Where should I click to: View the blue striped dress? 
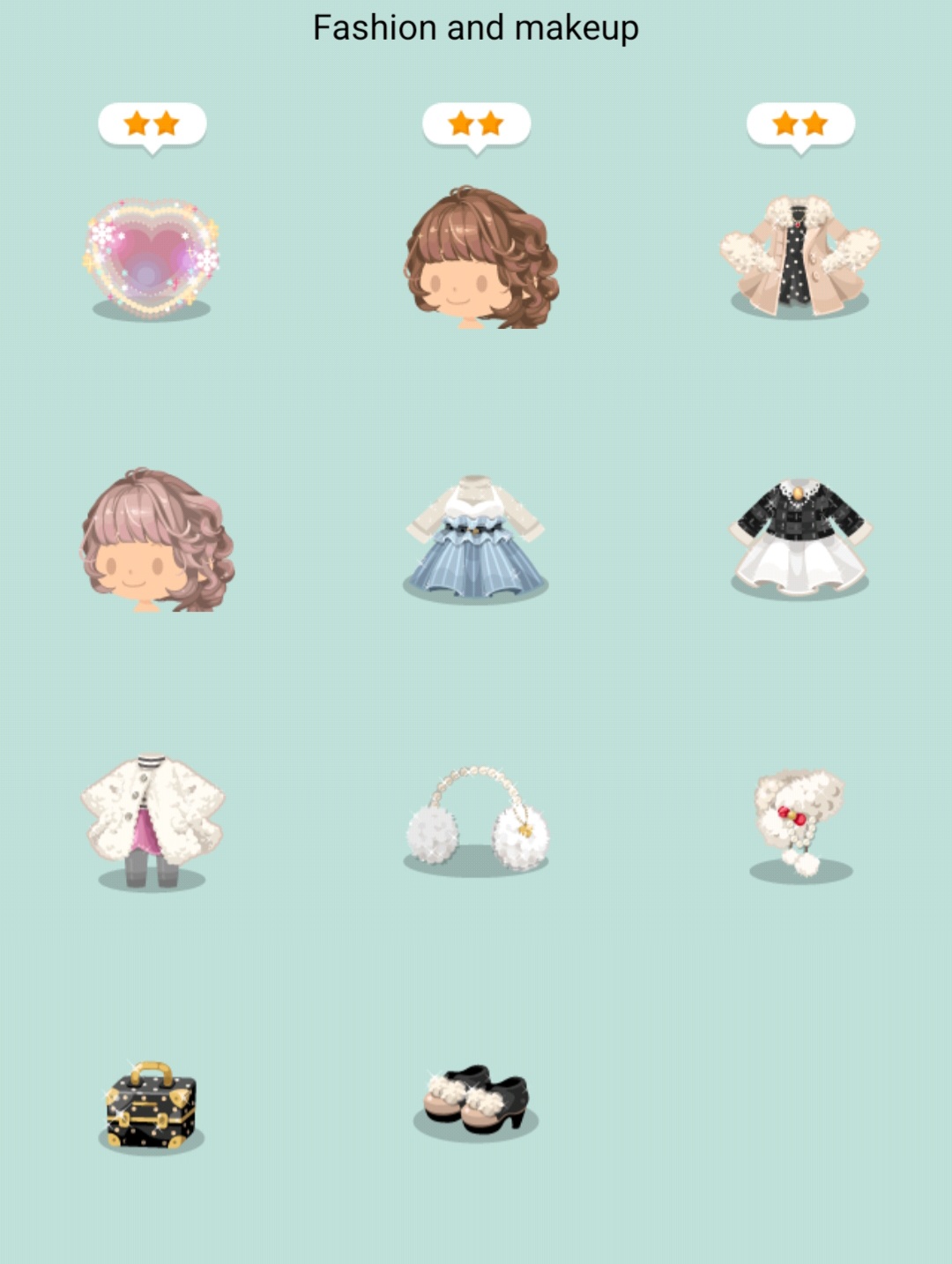tap(476, 538)
